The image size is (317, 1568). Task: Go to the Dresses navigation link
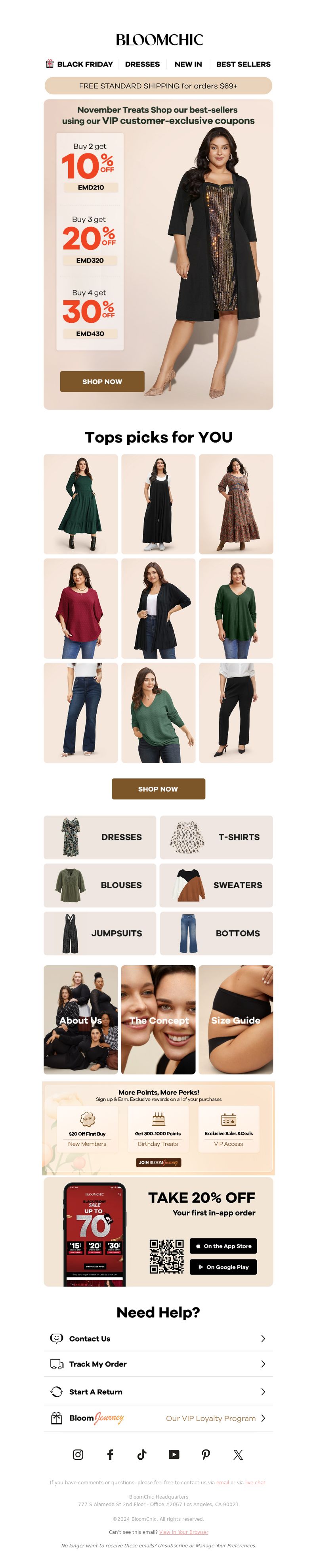pyautogui.click(x=142, y=64)
